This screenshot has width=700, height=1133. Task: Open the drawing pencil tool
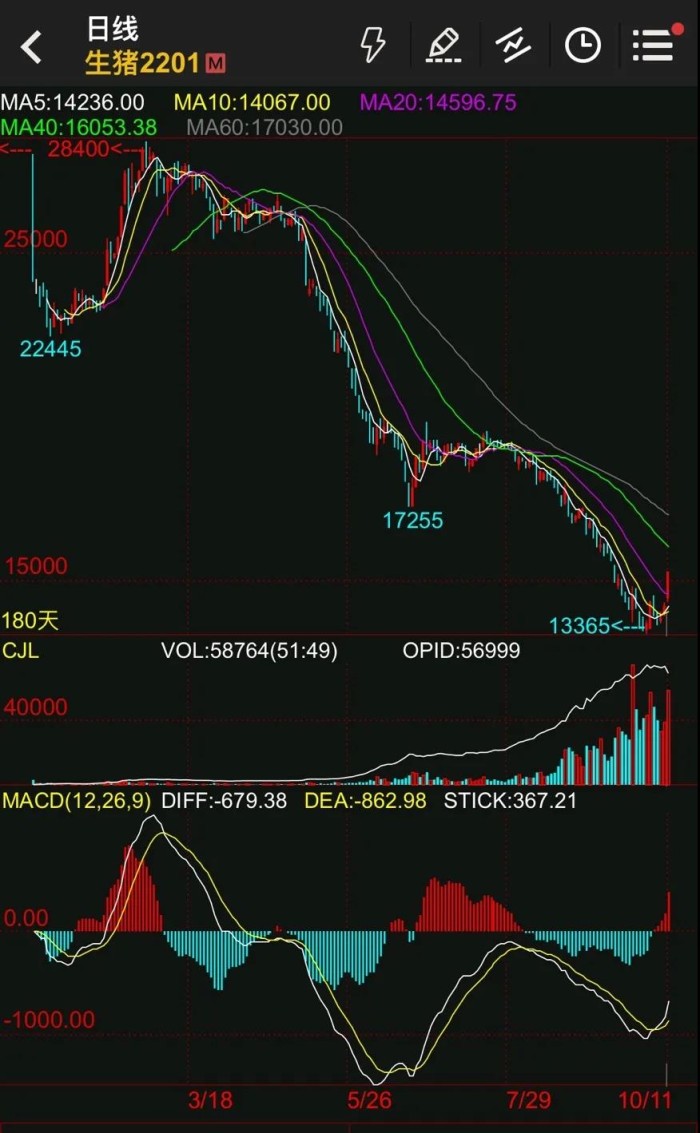442,45
